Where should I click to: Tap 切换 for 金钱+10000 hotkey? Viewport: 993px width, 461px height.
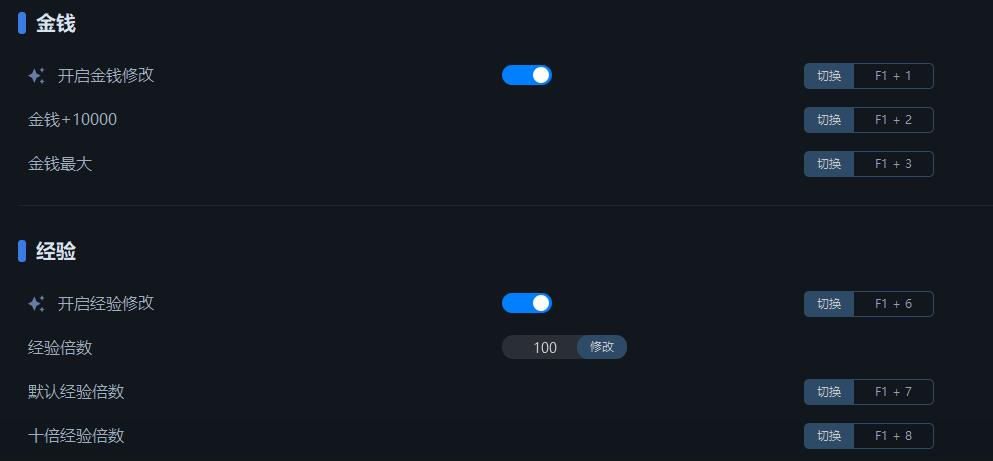tap(829, 120)
